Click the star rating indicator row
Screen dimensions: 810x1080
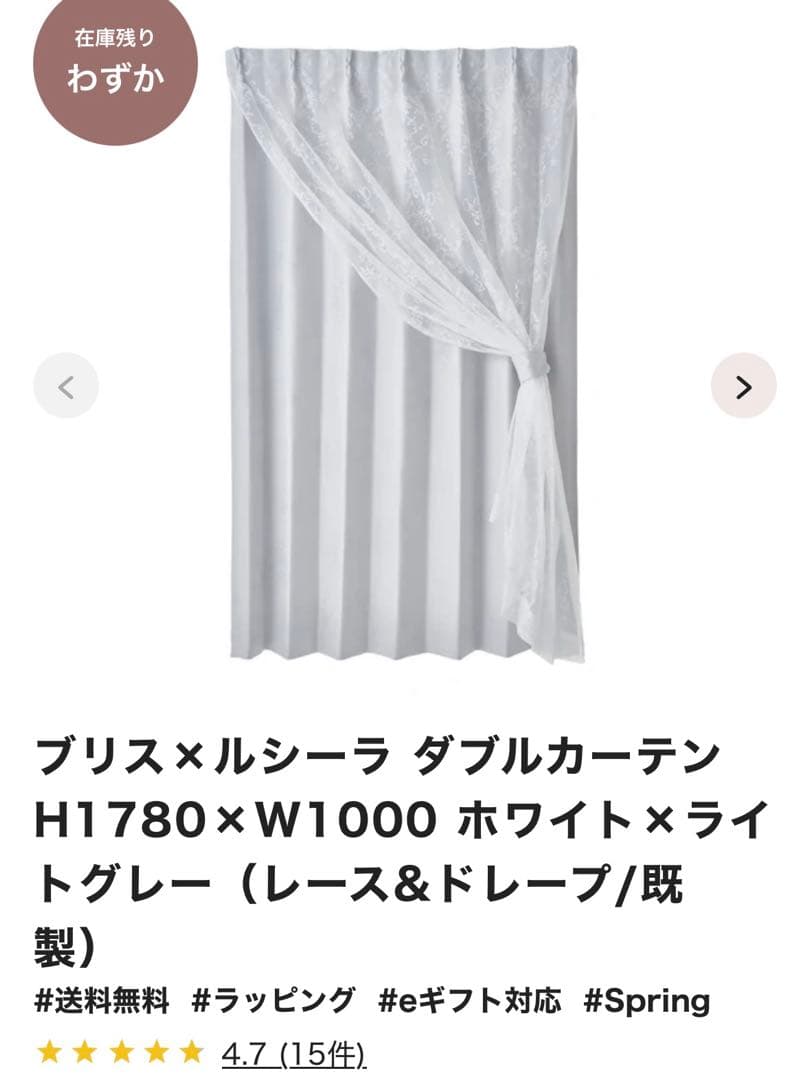[x=120, y=1051]
